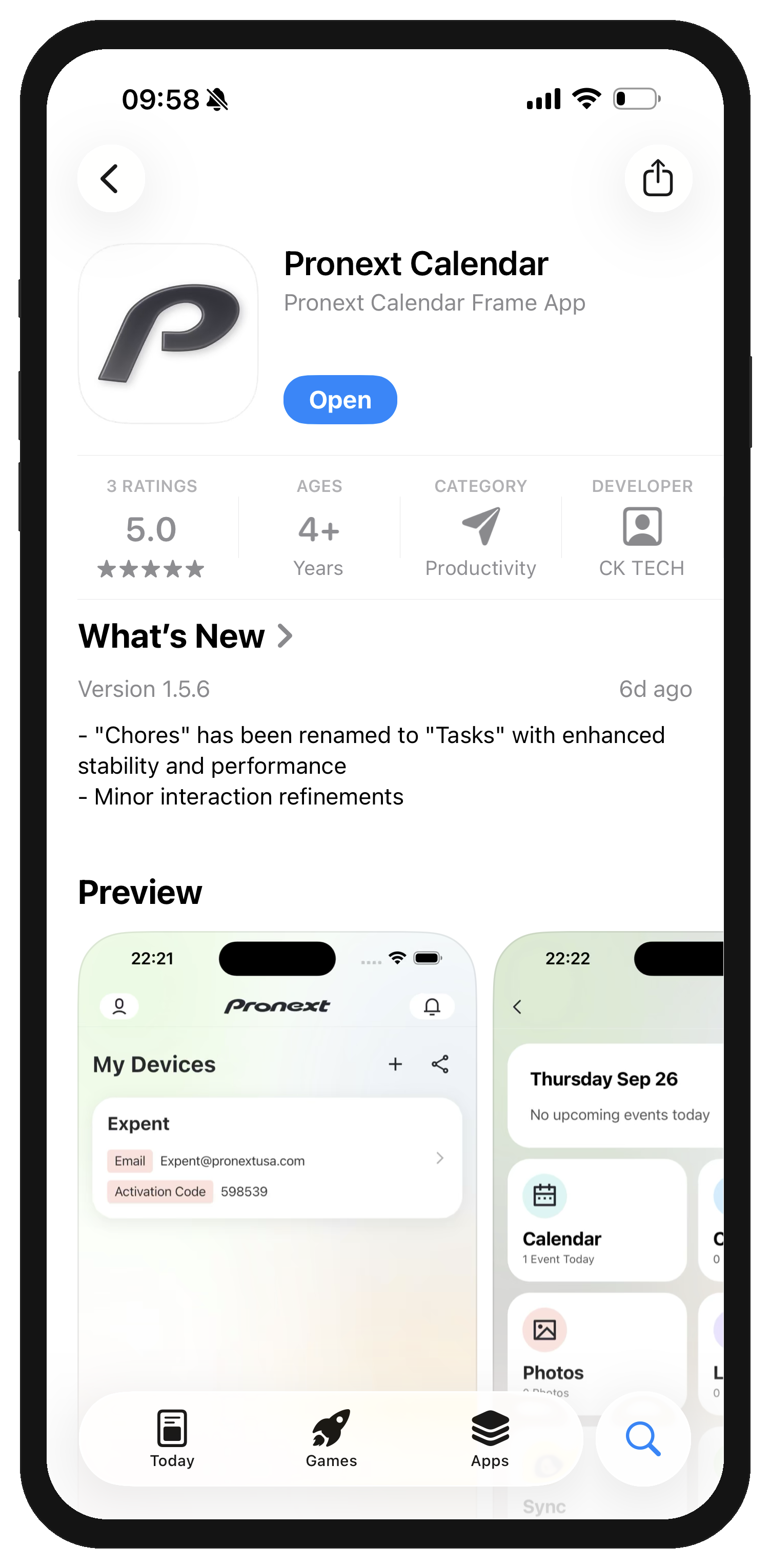Expand What's New version history
Screen dimensions: 770x1568
coord(186,636)
